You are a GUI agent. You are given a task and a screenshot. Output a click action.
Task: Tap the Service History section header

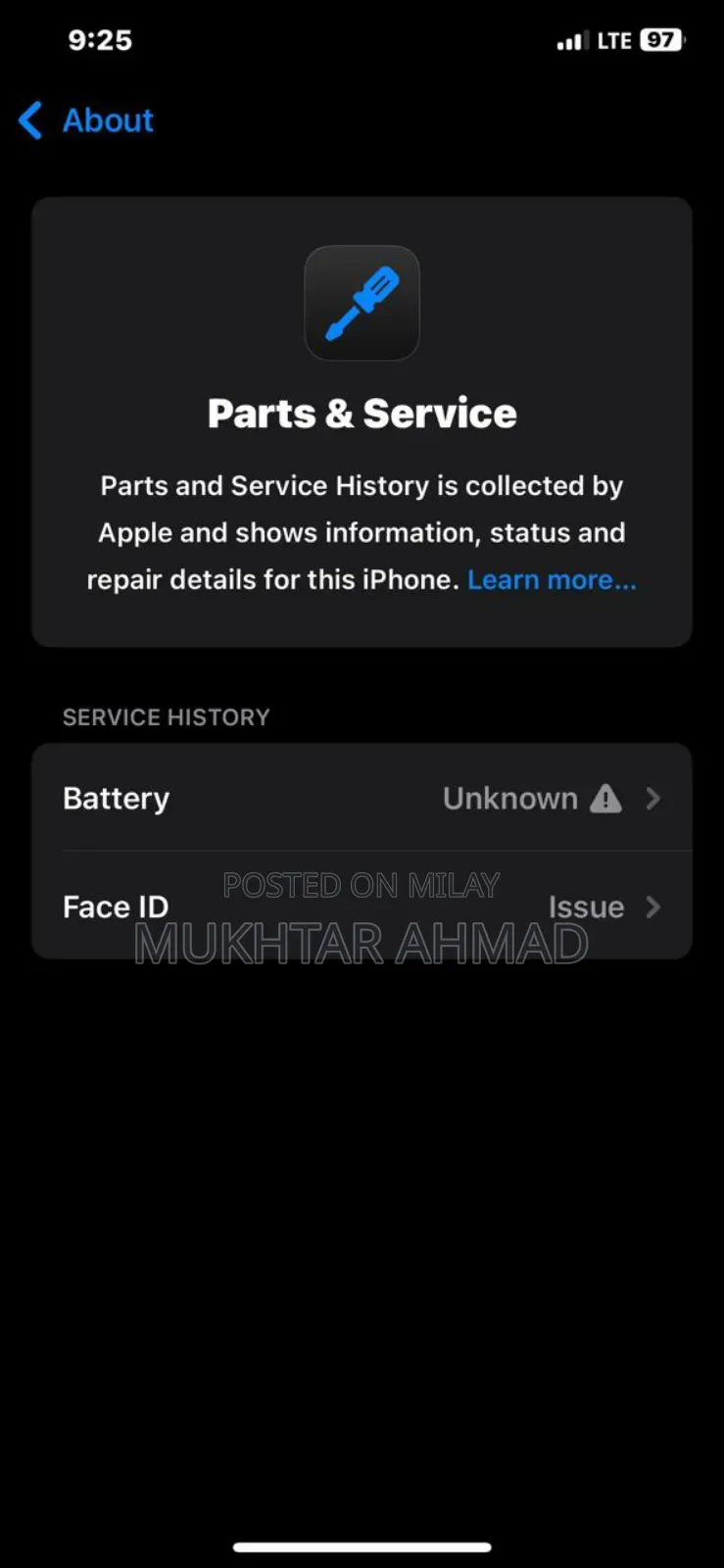pos(166,716)
